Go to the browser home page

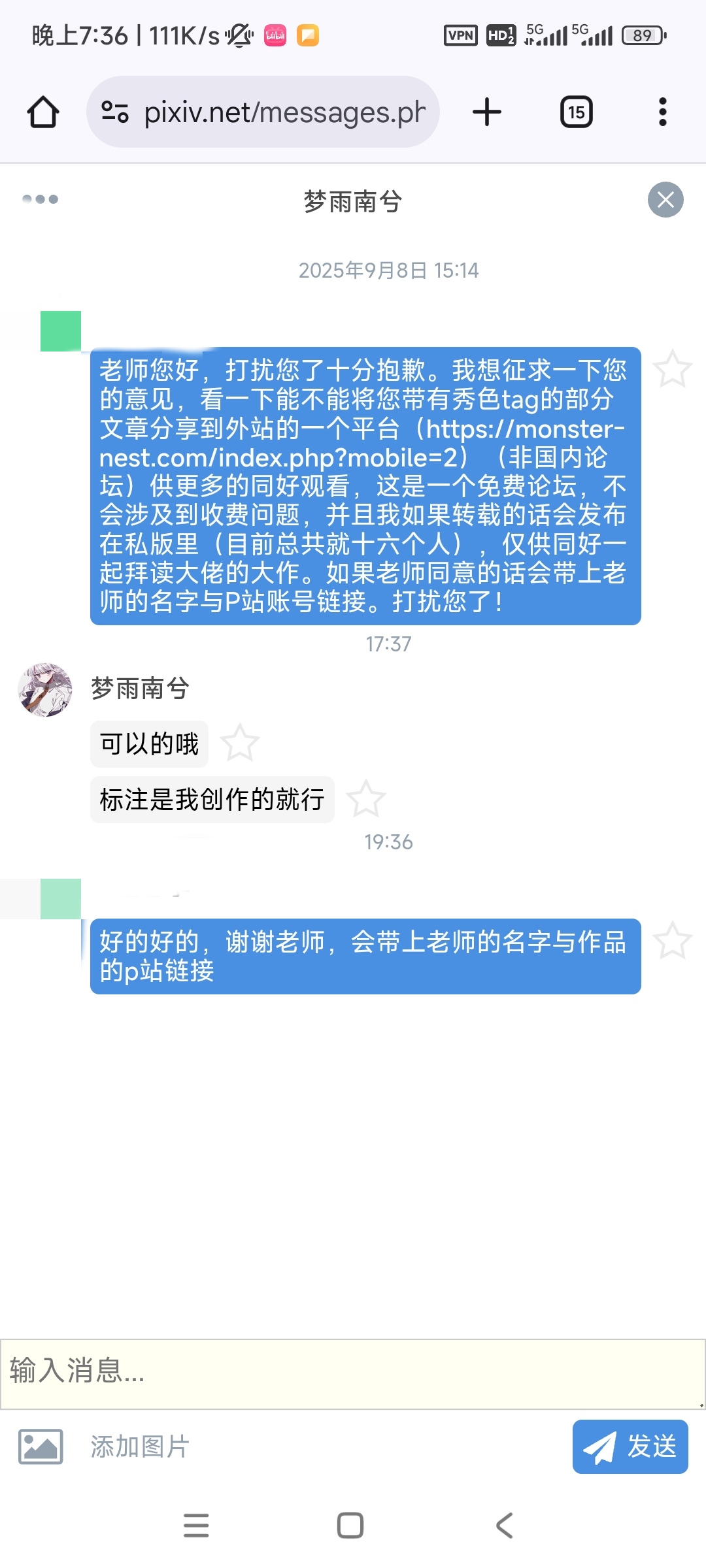pyautogui.click(x=43, y=112)
